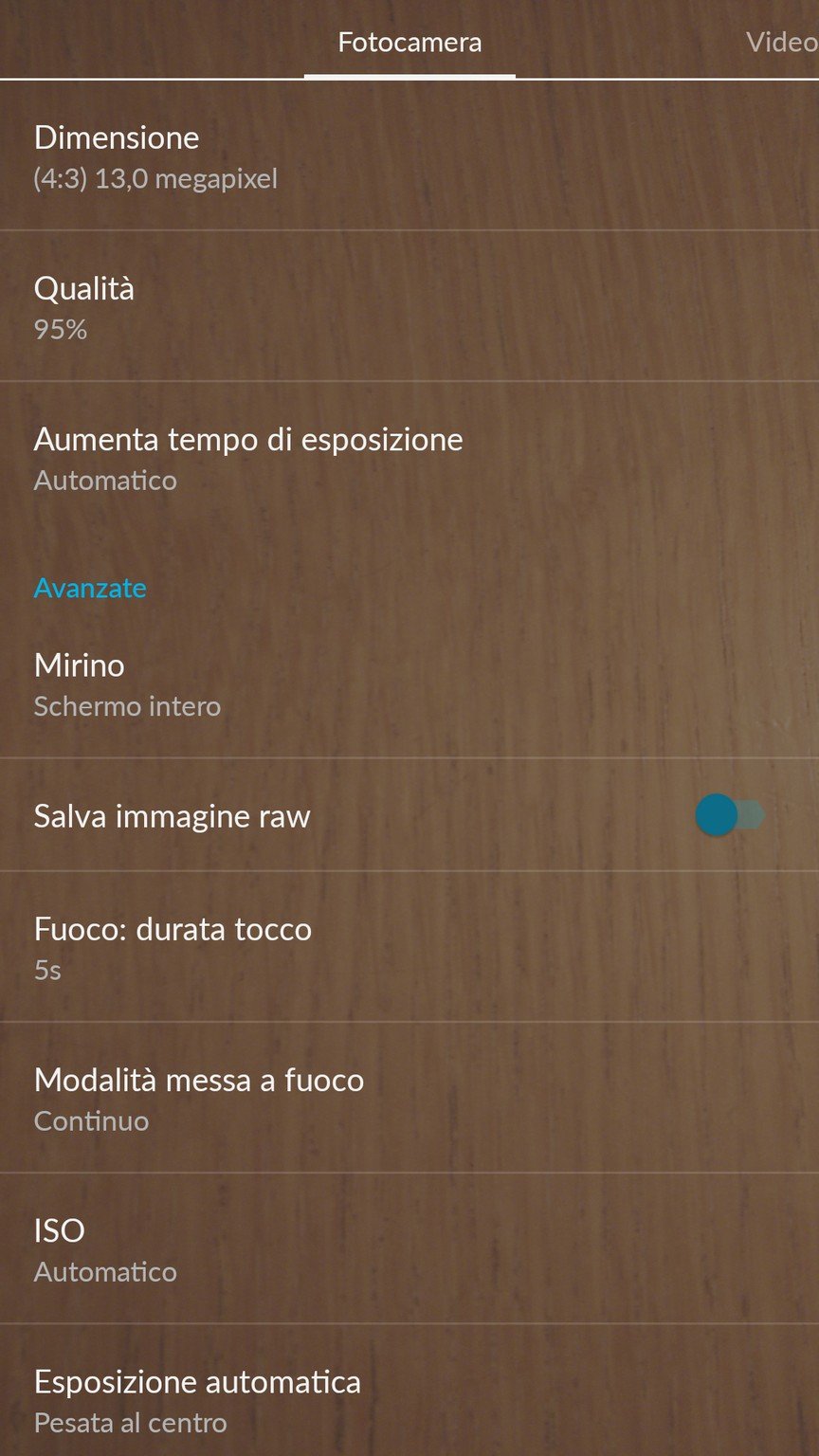
Task: Toggle Salva immagine raw switch
Action: tap(728, 815)
